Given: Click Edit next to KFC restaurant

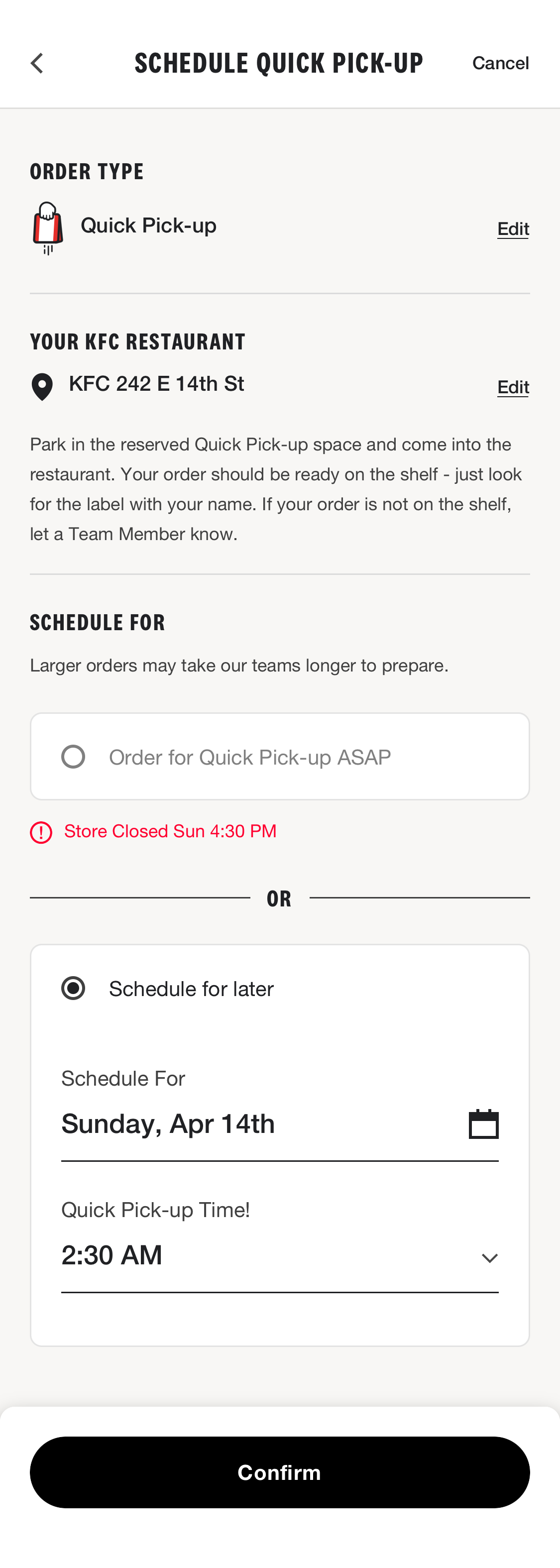Looking at the screenshot, I should (x=513, y=387).
